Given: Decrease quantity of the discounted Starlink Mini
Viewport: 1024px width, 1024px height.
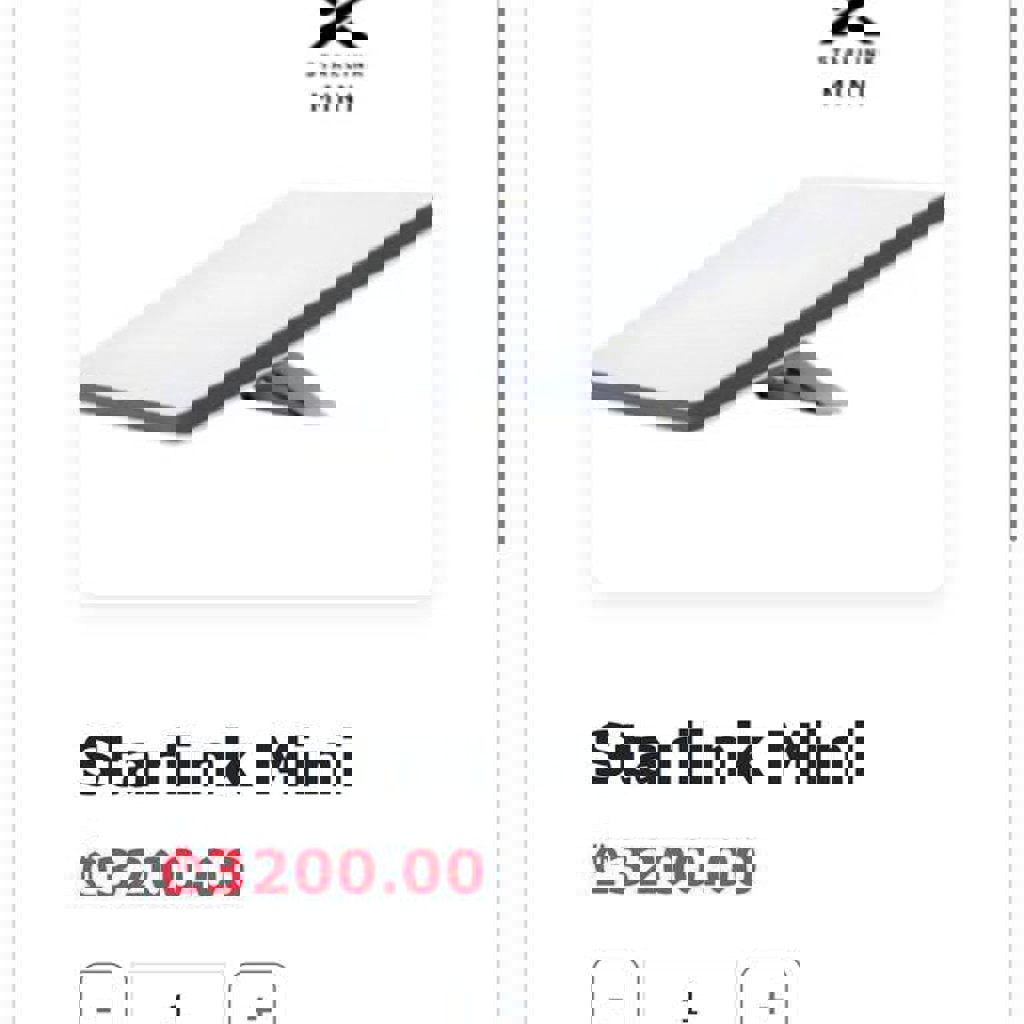Looking at the screenshot, I should pyautogui.click(x=101, y=997).
